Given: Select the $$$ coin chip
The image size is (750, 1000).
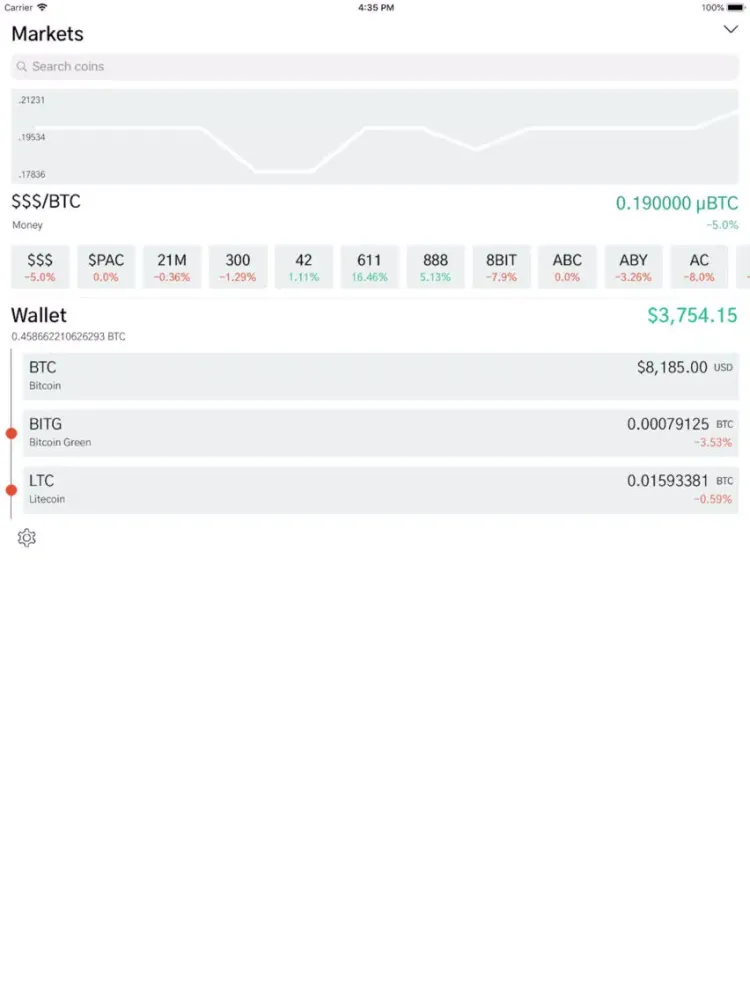Looking at the screenshot, I should (40, 267).
